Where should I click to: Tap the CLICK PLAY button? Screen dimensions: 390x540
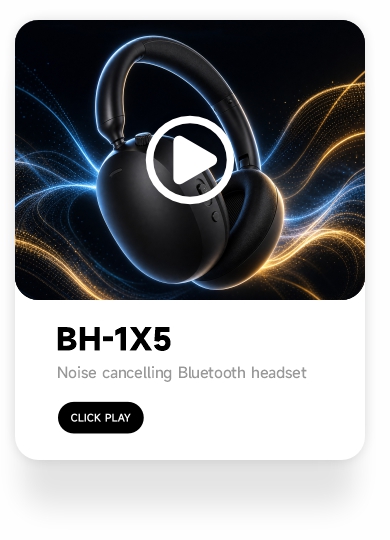click(101, 417)
